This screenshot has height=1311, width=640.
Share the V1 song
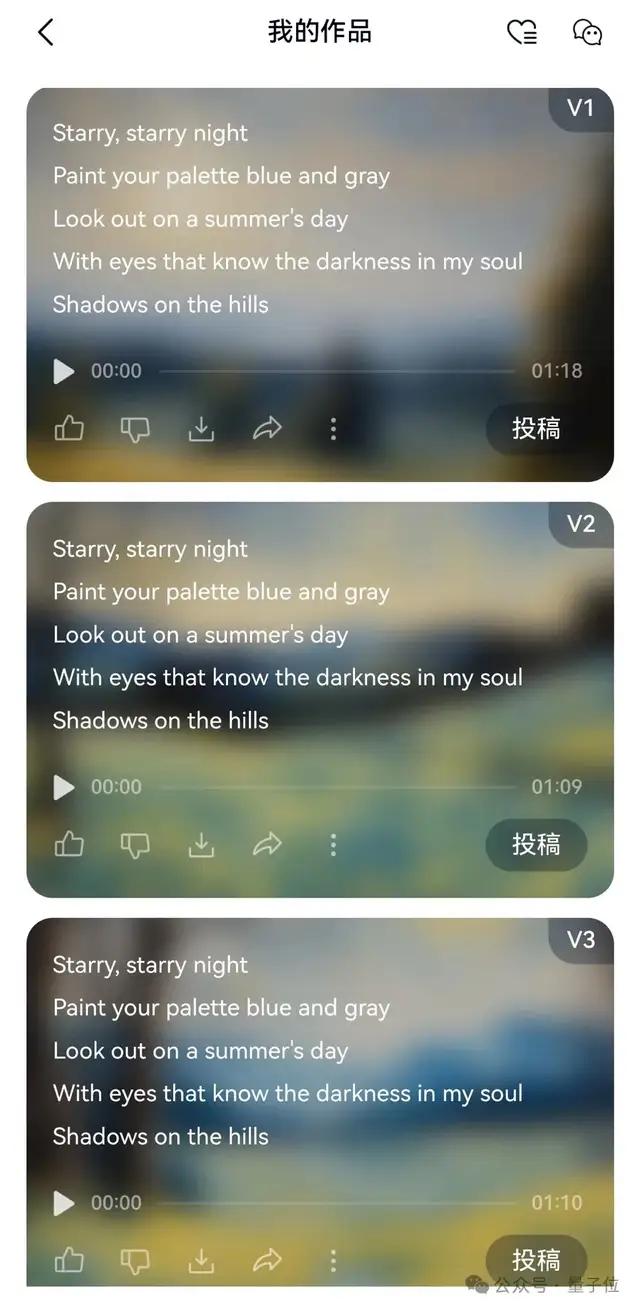click(267, 429)
